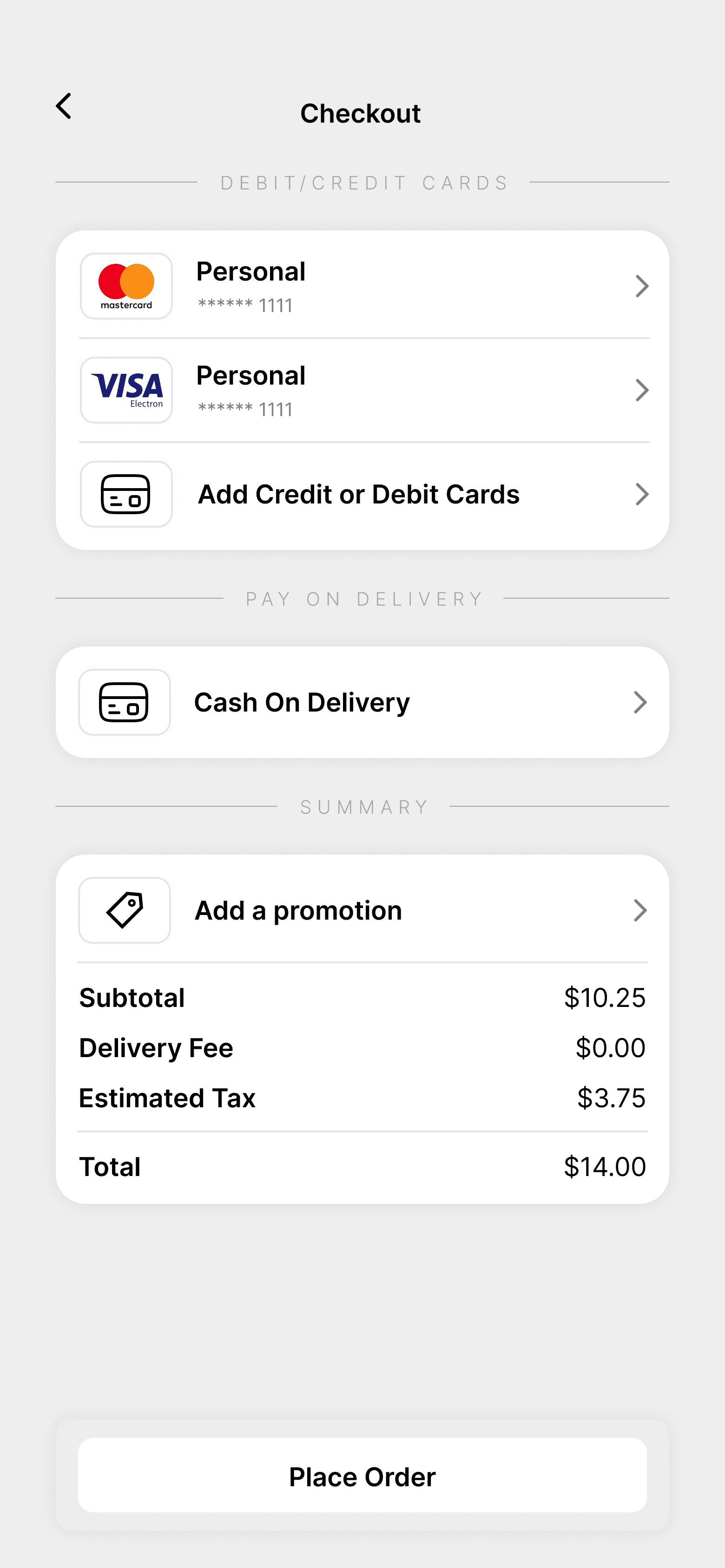
Task: Pick Cash On Delivery as payment
Action: pyautogui.click(x=362, y=702)
